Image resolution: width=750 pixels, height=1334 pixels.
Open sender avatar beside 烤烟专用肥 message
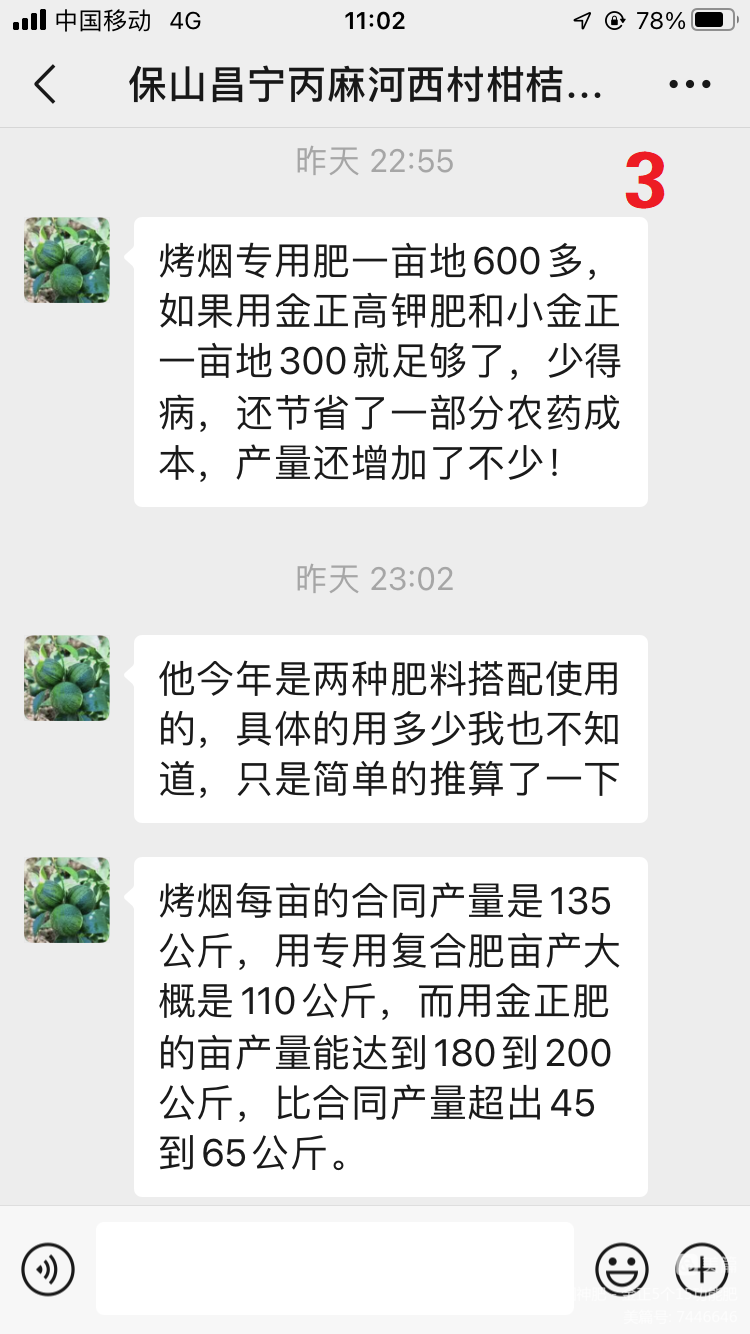(67, 260)
